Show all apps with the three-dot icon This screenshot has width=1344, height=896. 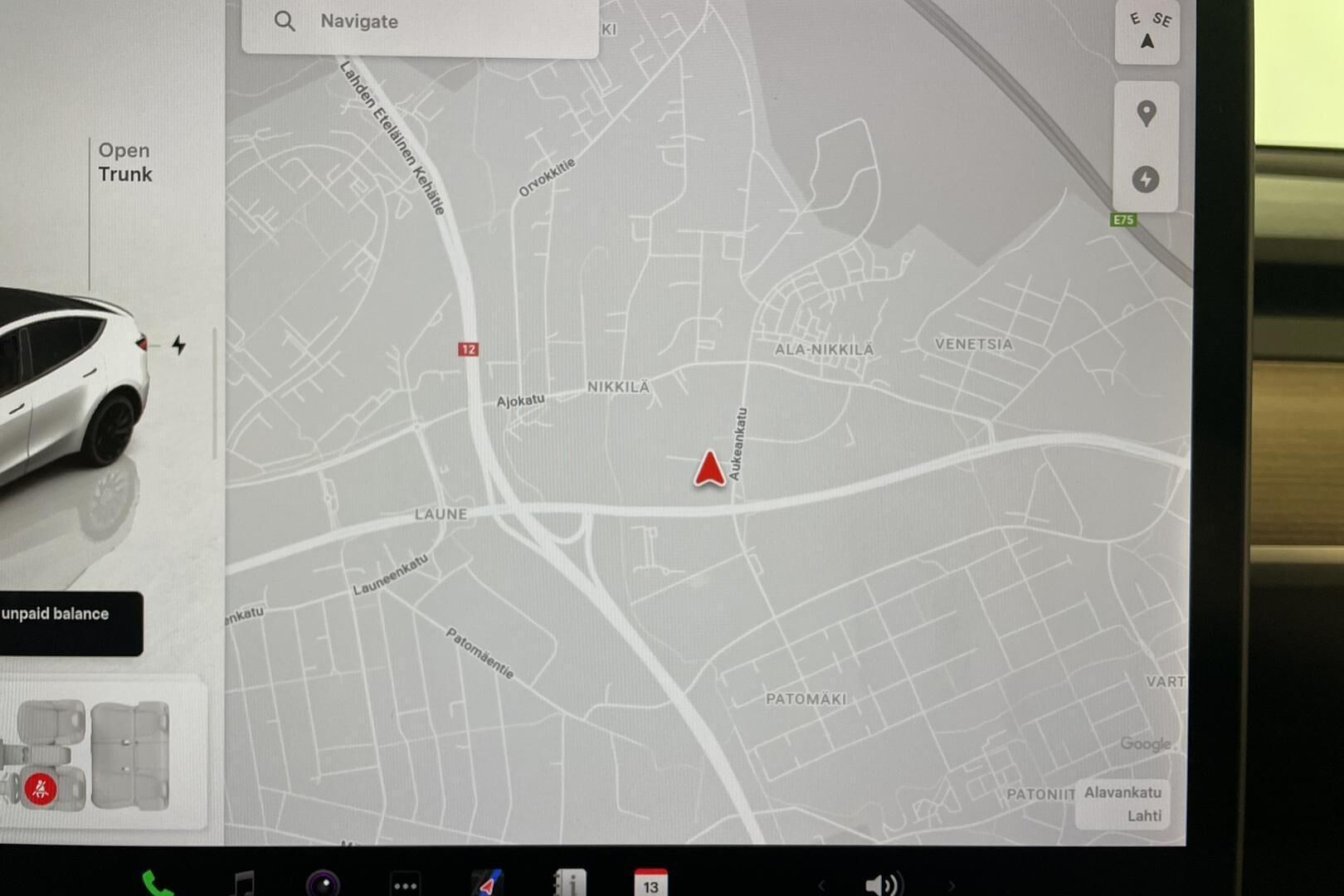pyautogui.click(x=405, y=885)
